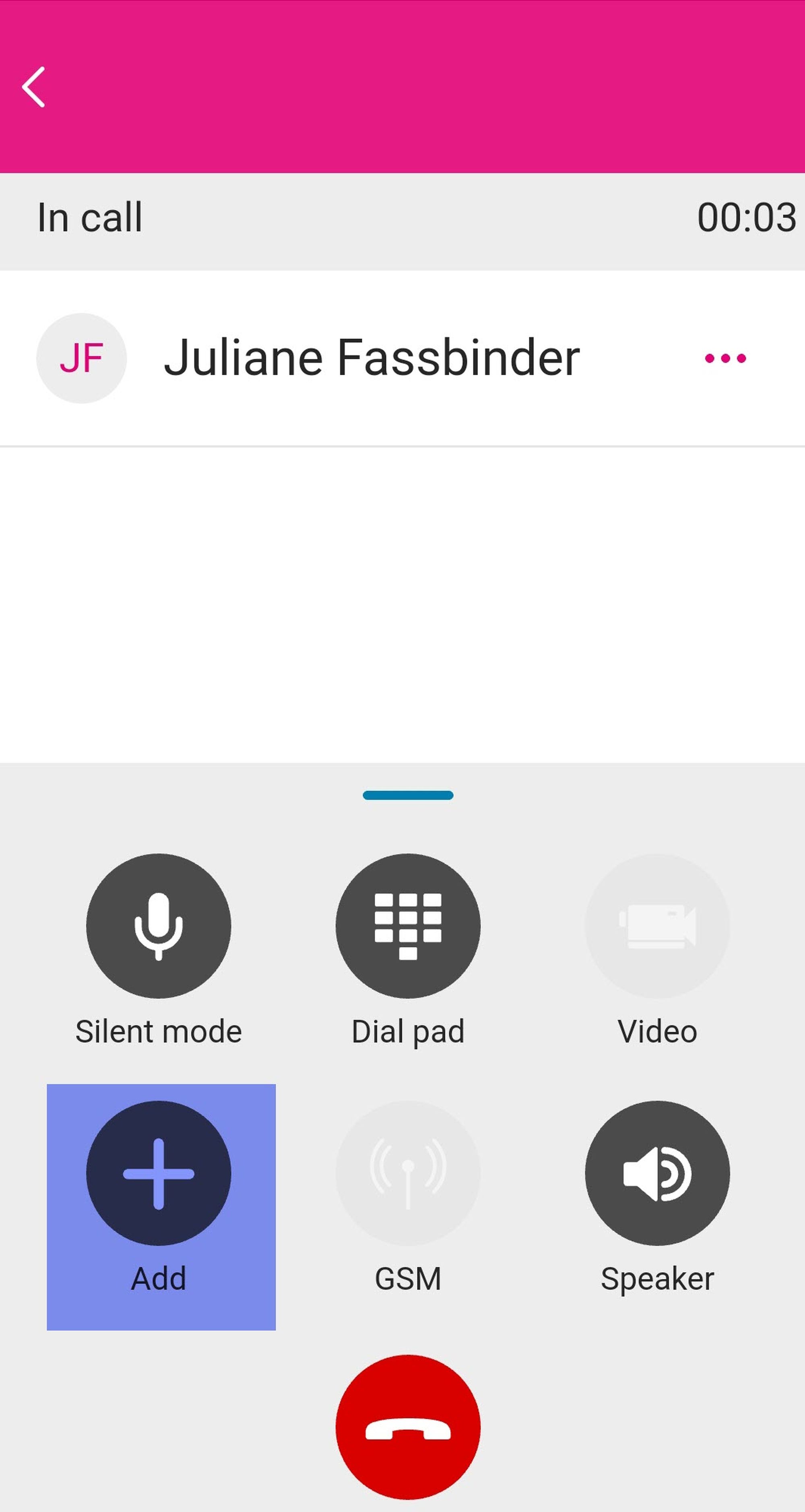Switch the call to GSM

[x=408, y=1173]
